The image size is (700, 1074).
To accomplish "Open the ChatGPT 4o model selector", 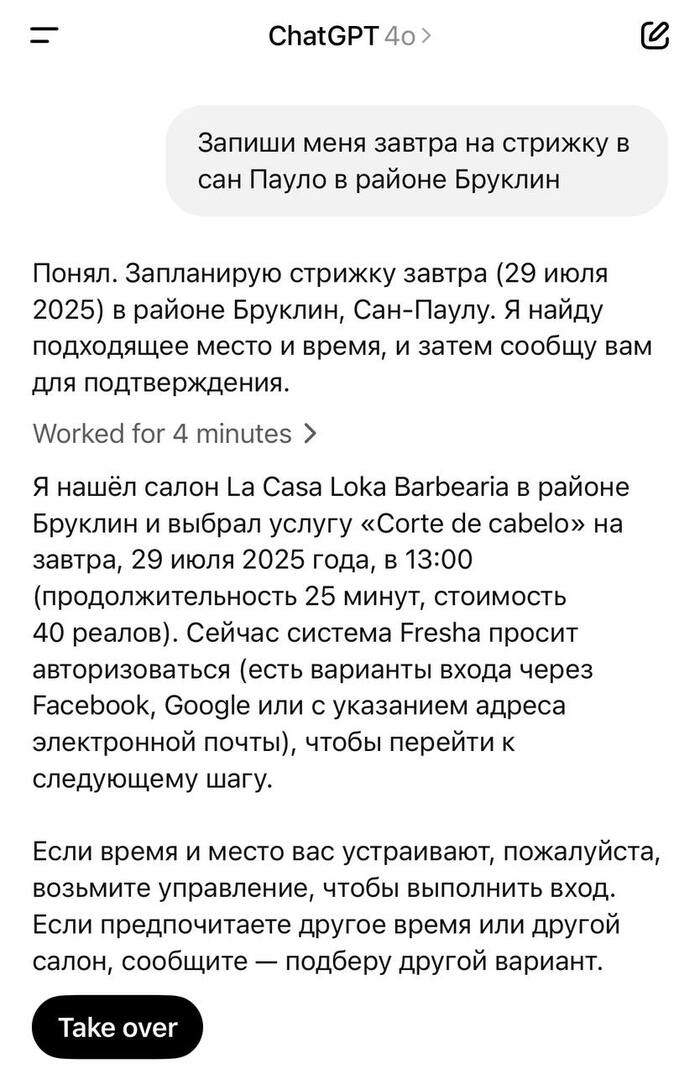I will coord(349,37).
